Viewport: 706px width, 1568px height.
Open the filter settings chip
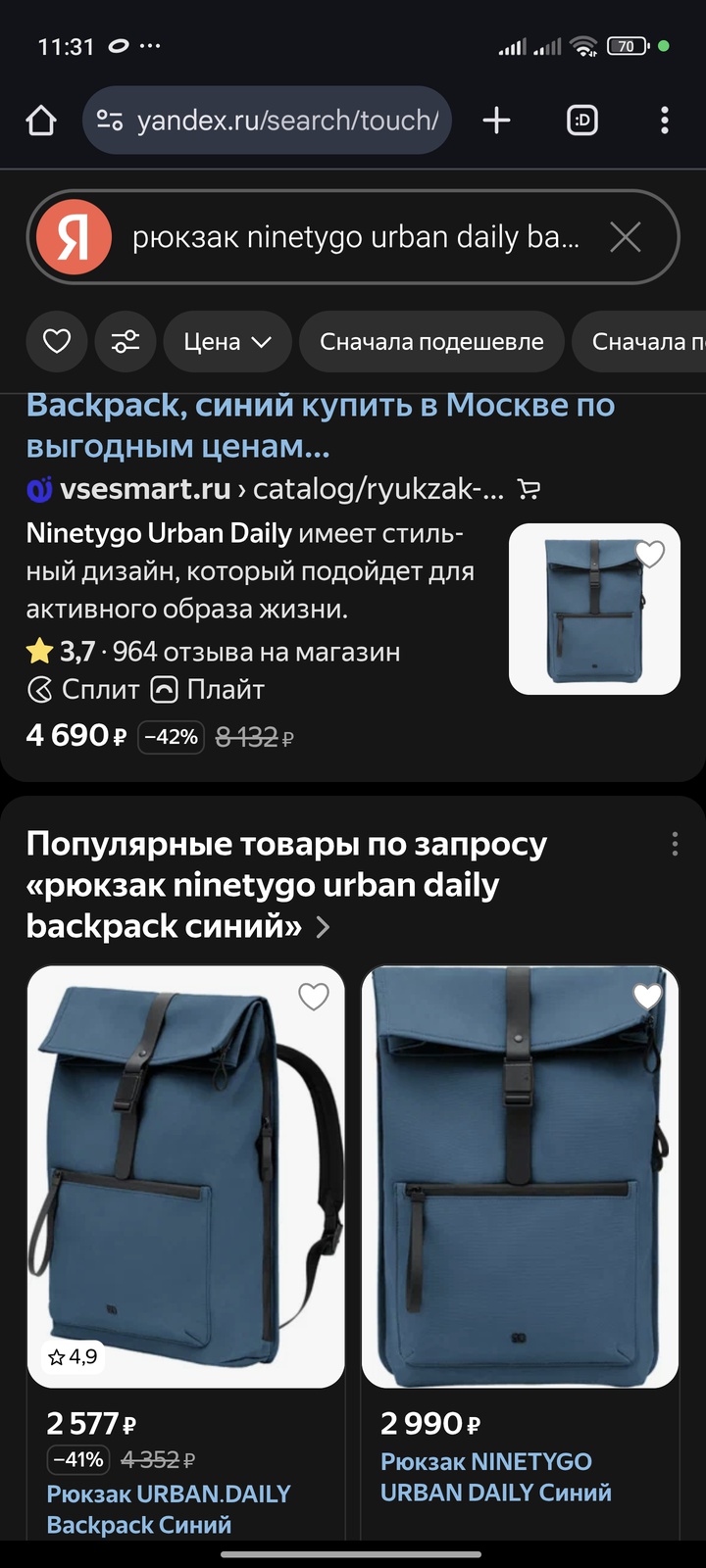point(126,341)
